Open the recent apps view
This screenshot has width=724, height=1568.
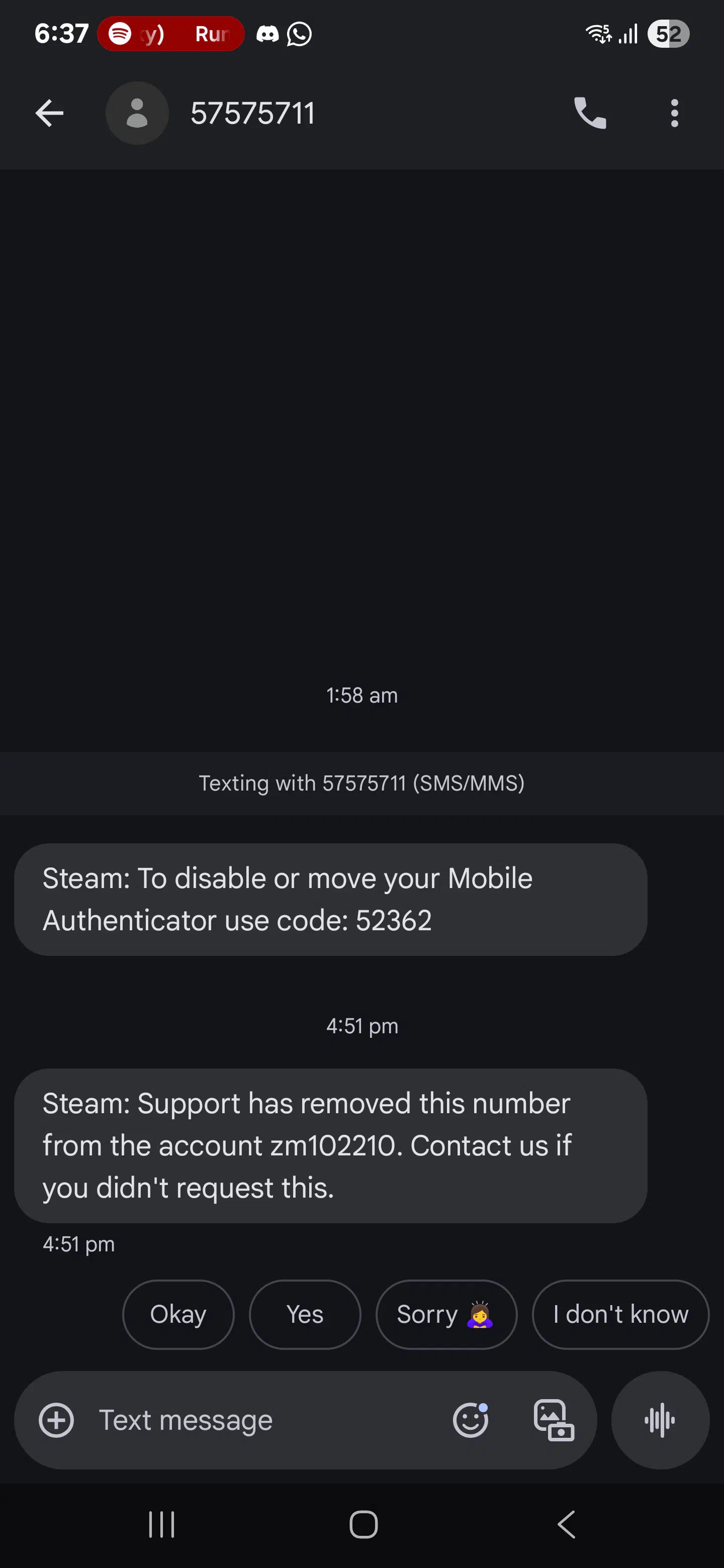161,1525
